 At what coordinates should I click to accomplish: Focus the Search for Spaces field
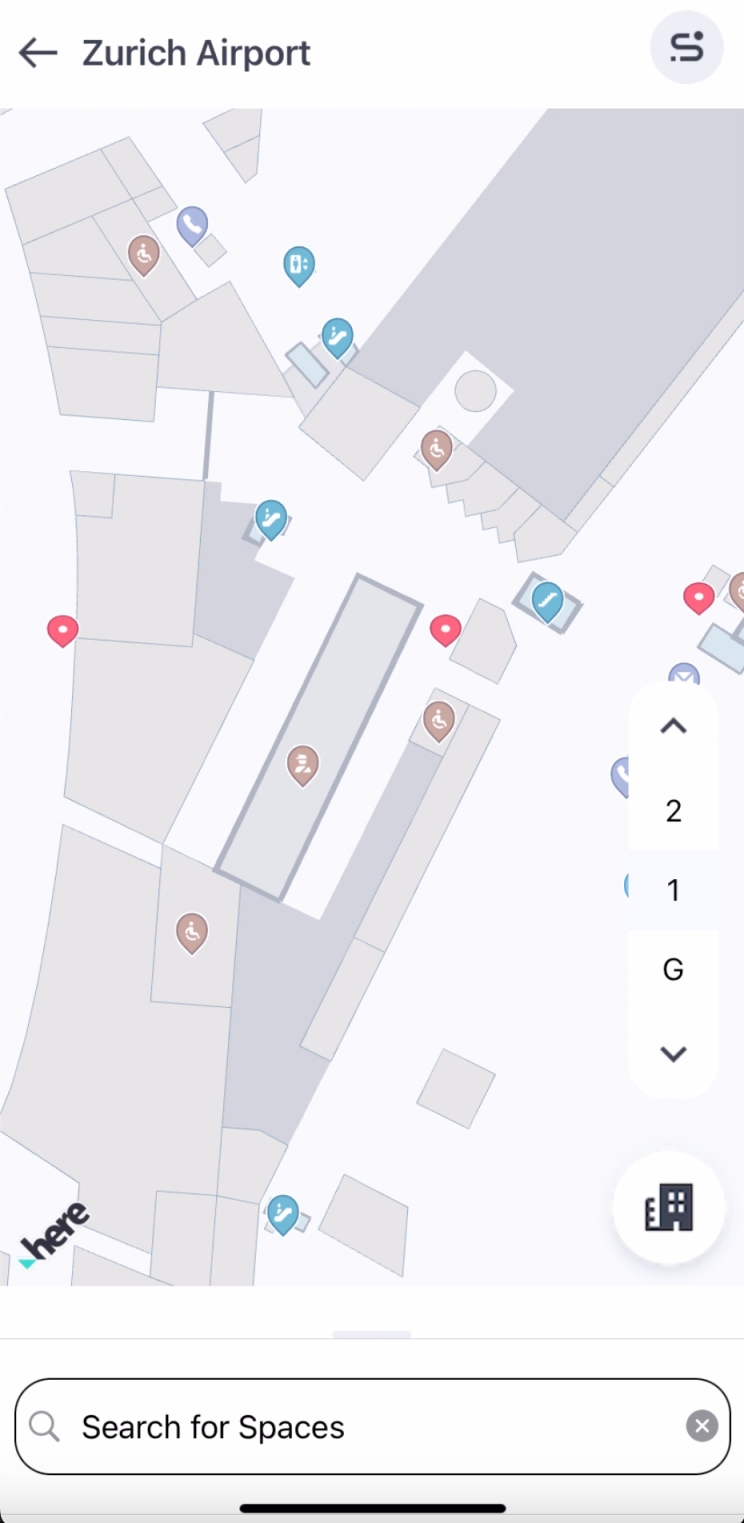[350, 1427]
